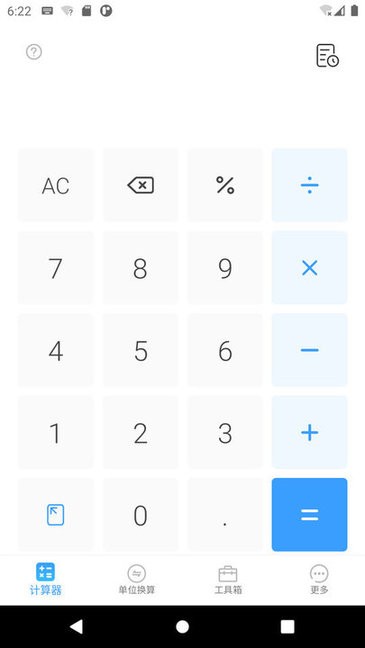Viewport: 365px width, 648px height.
Task: Tap the plus operator
Action: 310,432
